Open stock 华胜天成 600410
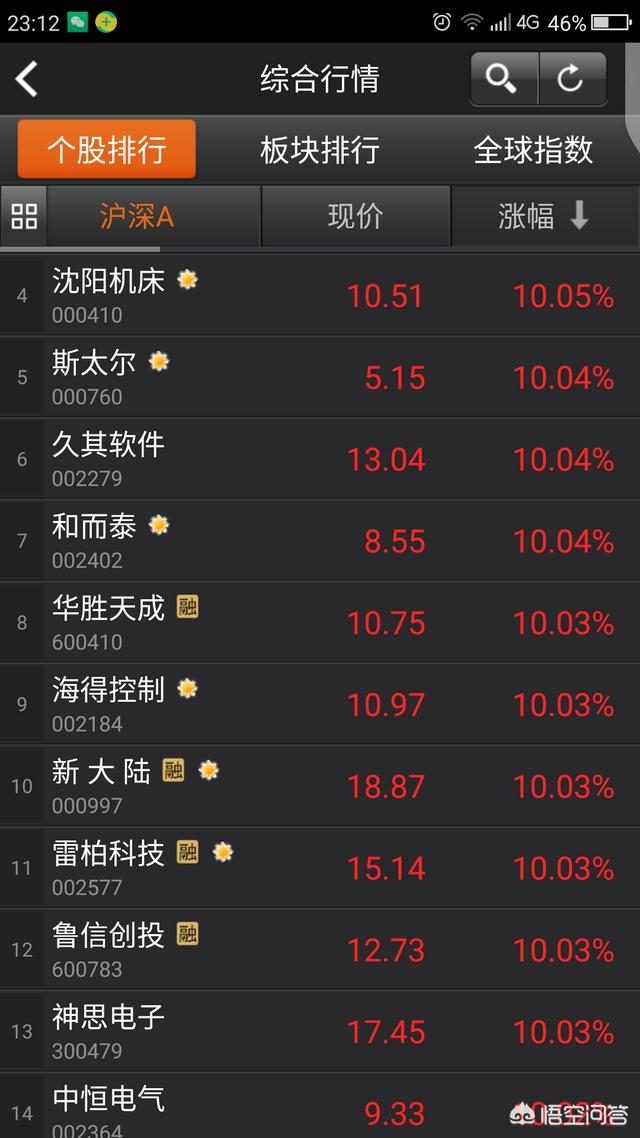Image resolution: width=640 pixels, height=1138 pixels. [320, 623]
